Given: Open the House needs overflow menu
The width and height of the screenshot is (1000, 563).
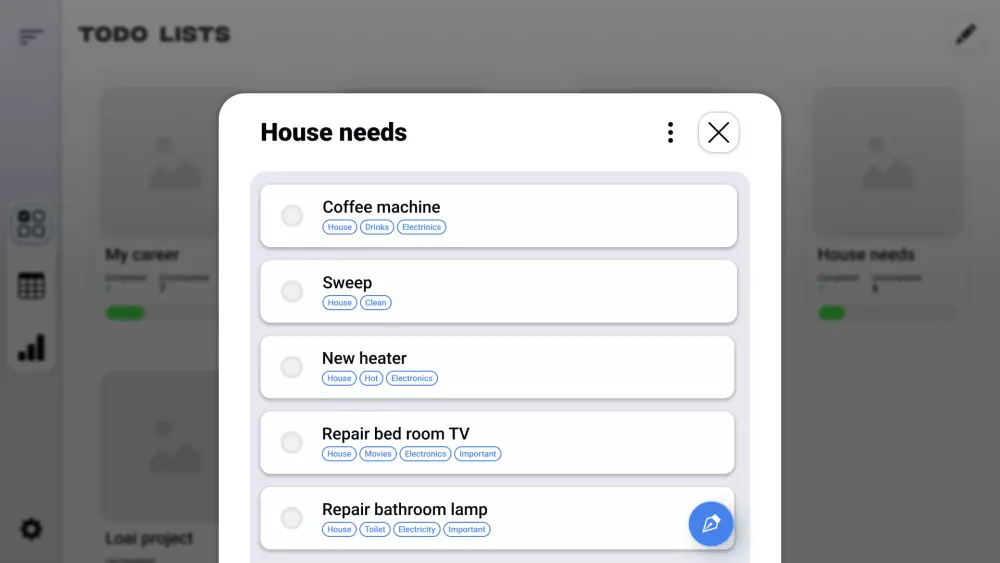Looking at the screenshot, I should [670, 132].
